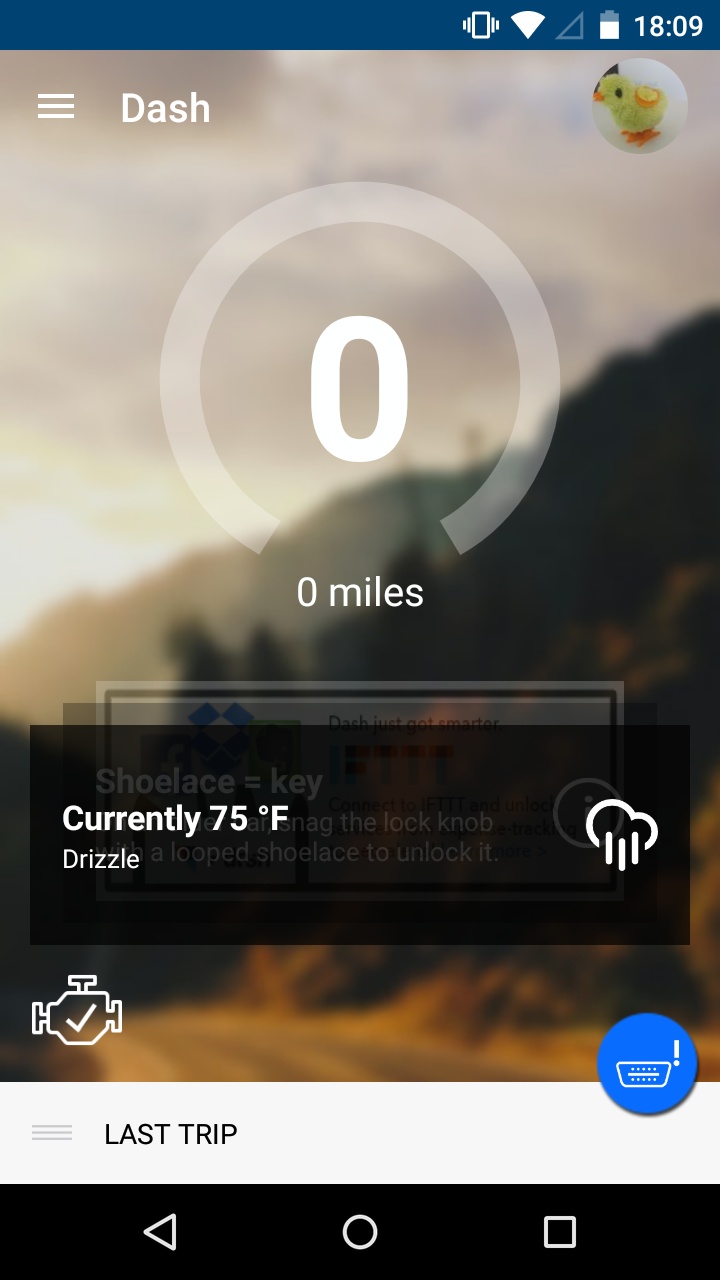Tap the blue OBD connection button

(646, 1066)
